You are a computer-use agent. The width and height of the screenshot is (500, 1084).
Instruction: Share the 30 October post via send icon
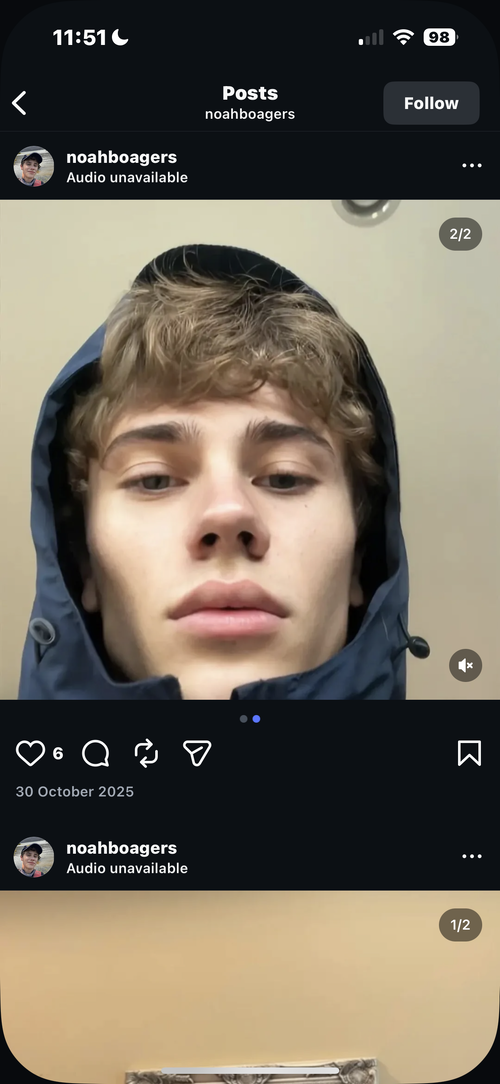point(197,753)
